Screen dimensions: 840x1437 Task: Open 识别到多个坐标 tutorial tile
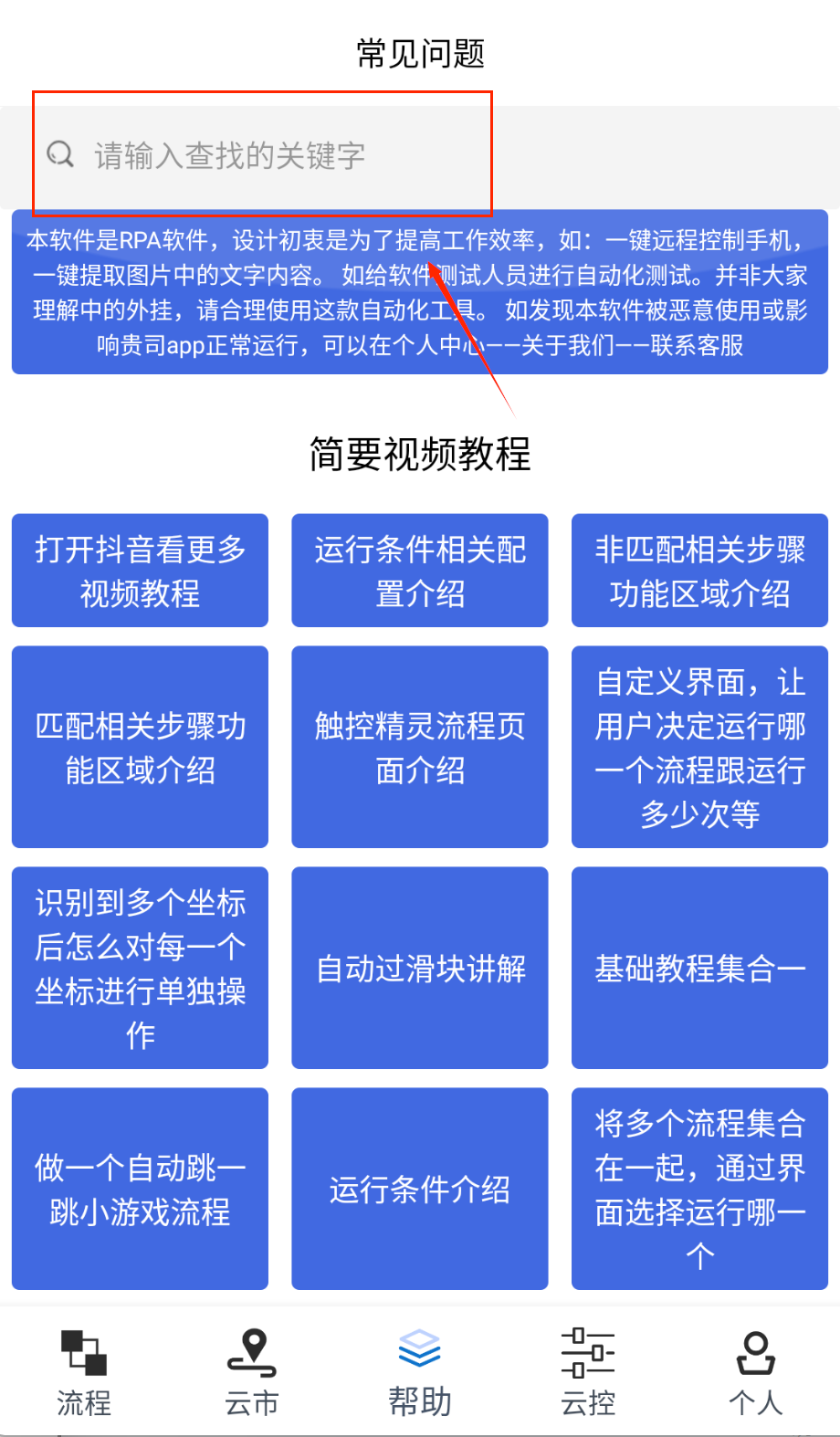[140, 968]
